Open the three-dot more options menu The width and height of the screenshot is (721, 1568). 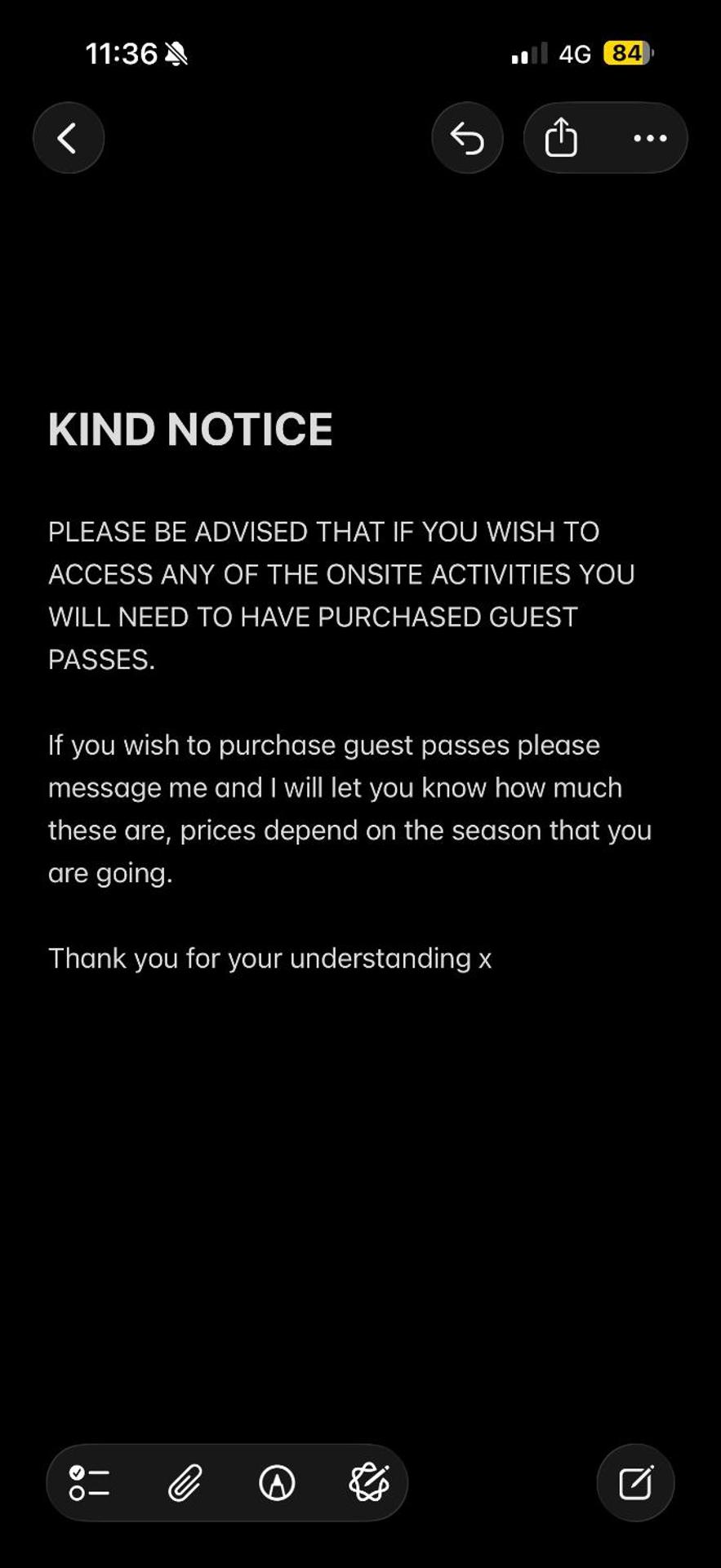(650, 138)
